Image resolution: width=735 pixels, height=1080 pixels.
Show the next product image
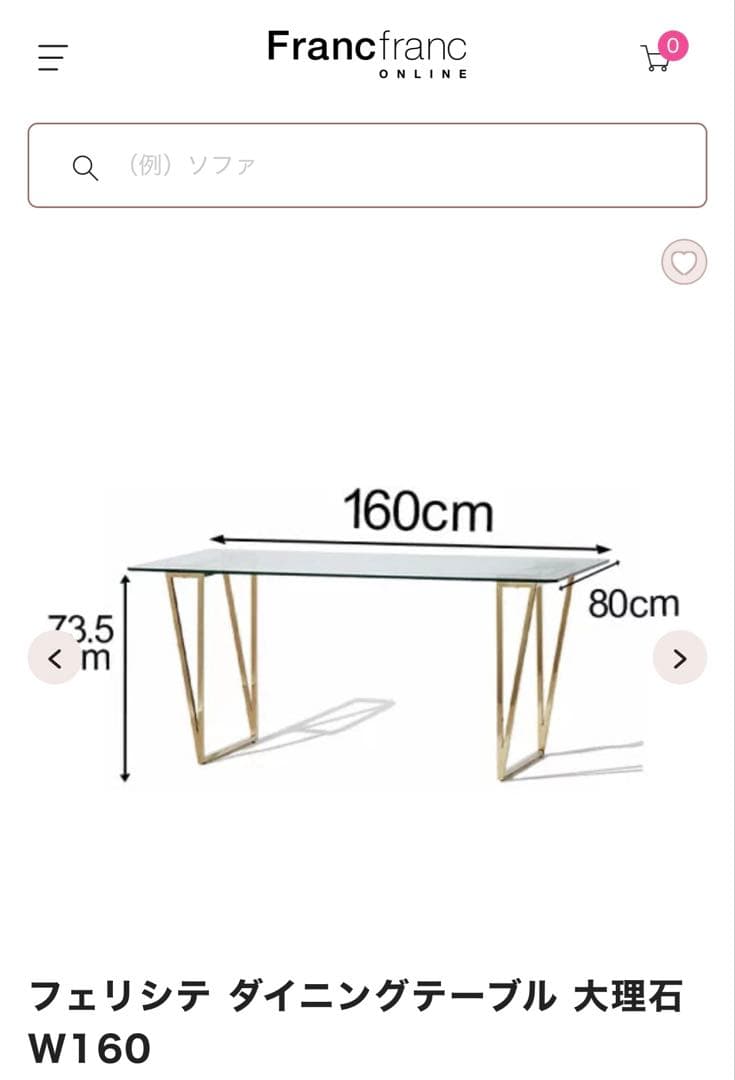coord(680,658)
